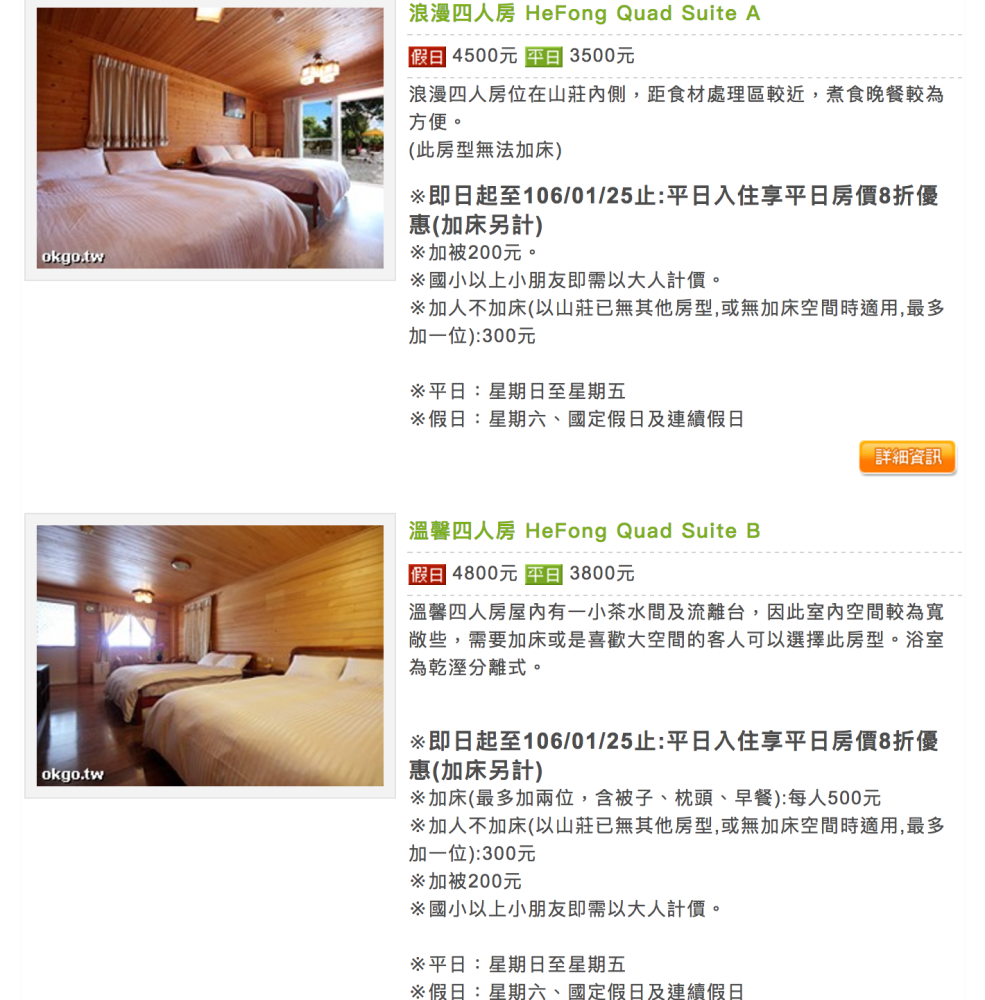View the 浪漫四人房 Quad Suite A photo

(210, 139)
